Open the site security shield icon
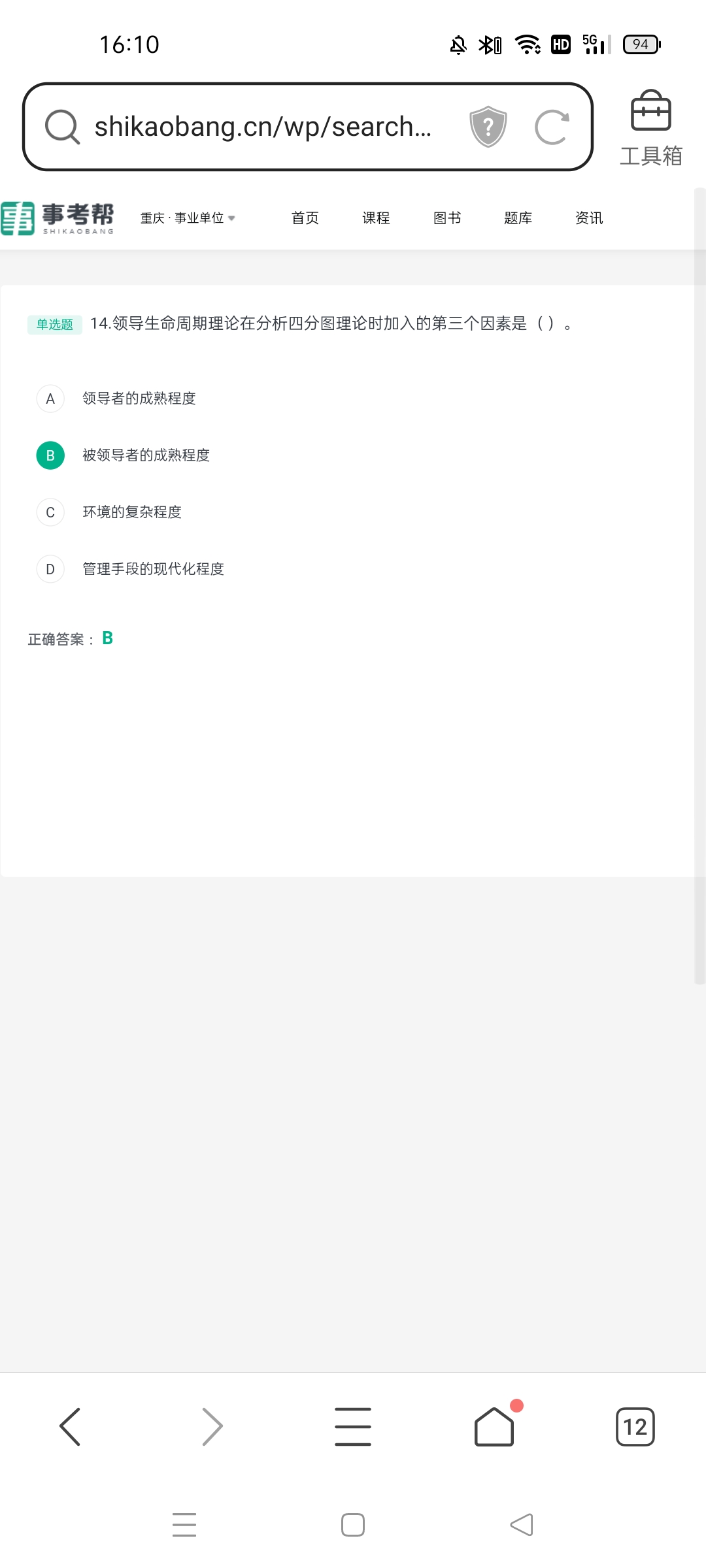 coord(488,126)
